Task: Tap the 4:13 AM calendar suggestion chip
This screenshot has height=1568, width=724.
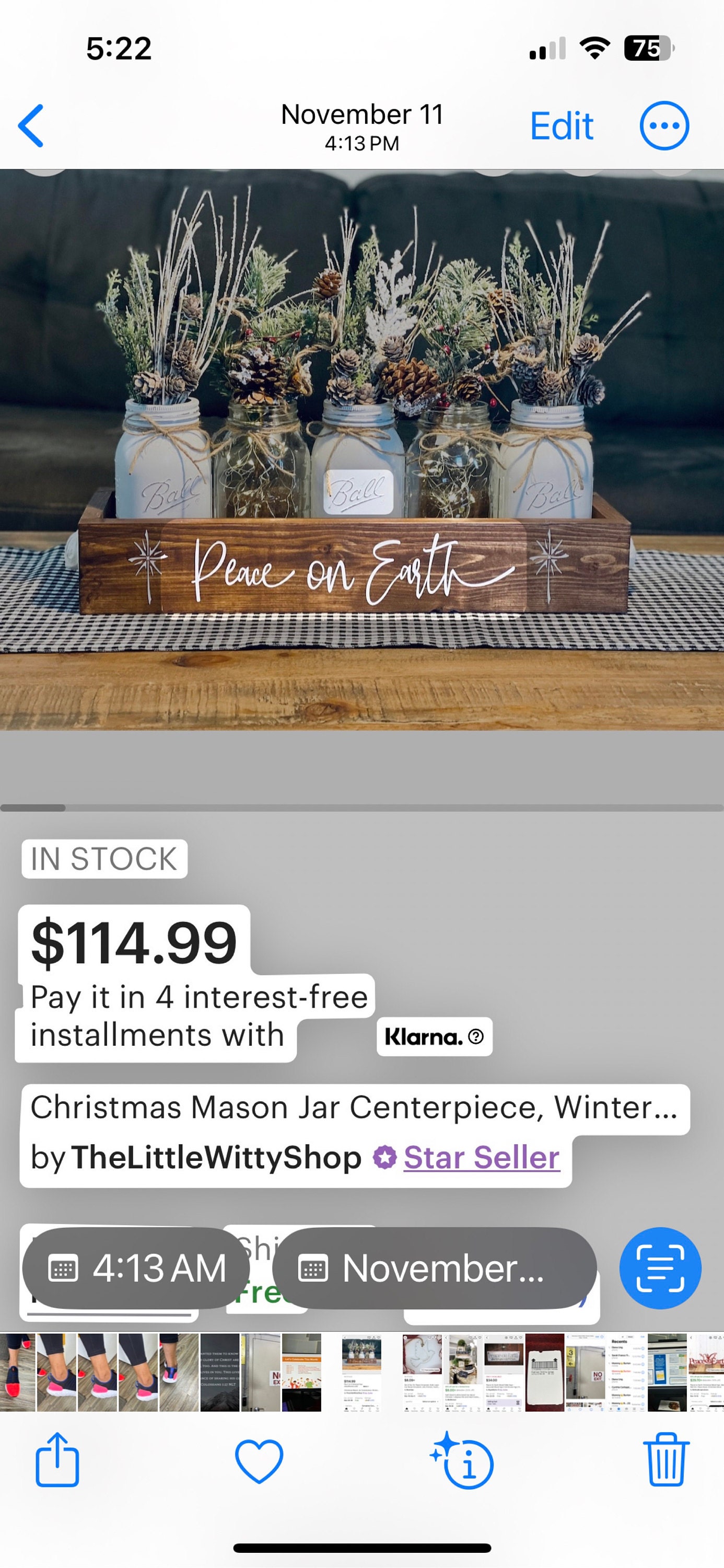Action: [136, 1269]
